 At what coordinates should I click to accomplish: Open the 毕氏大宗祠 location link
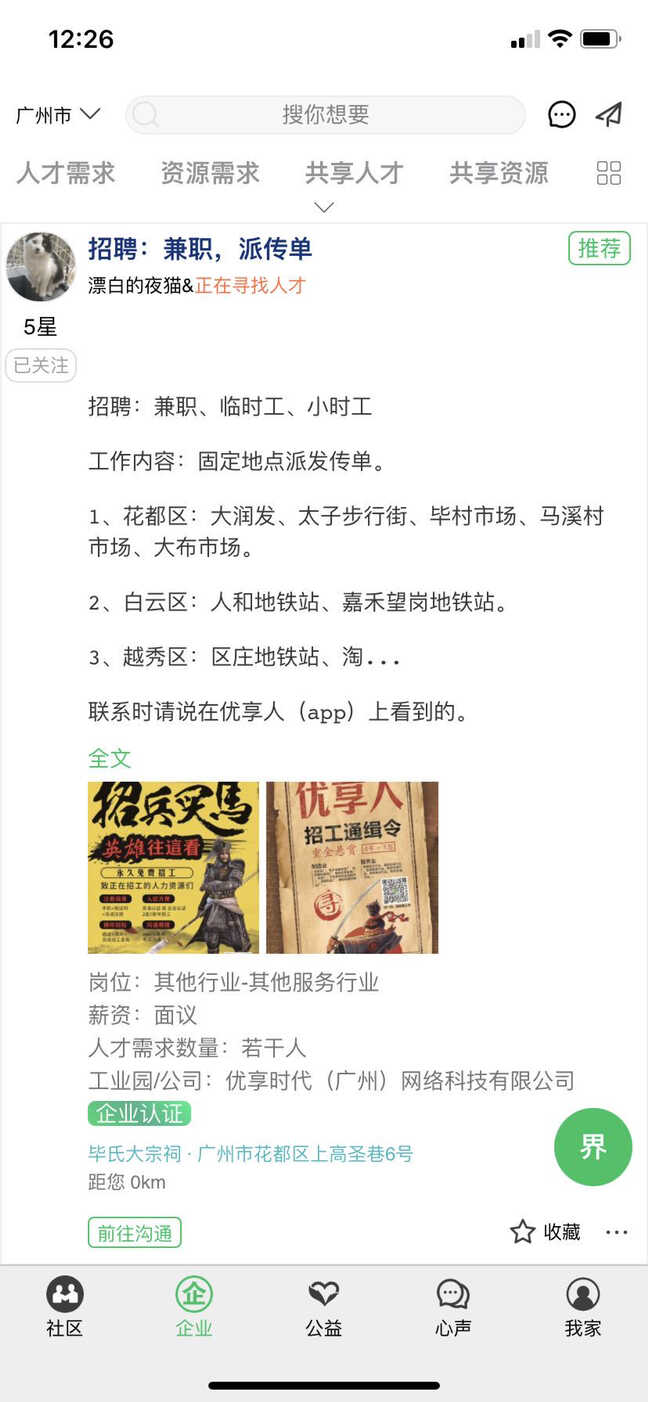point(251,1153)
